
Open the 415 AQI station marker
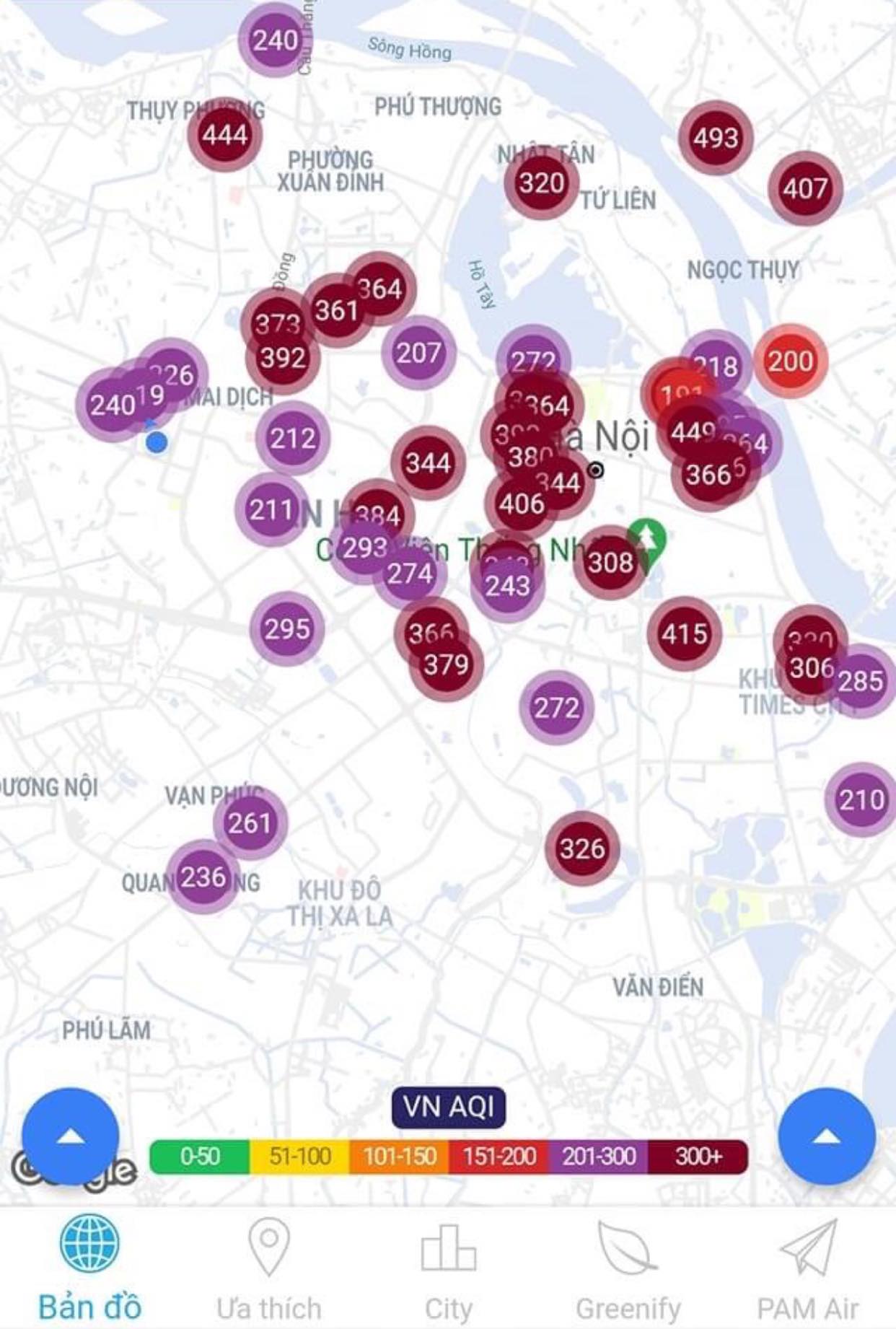[684, 634]
